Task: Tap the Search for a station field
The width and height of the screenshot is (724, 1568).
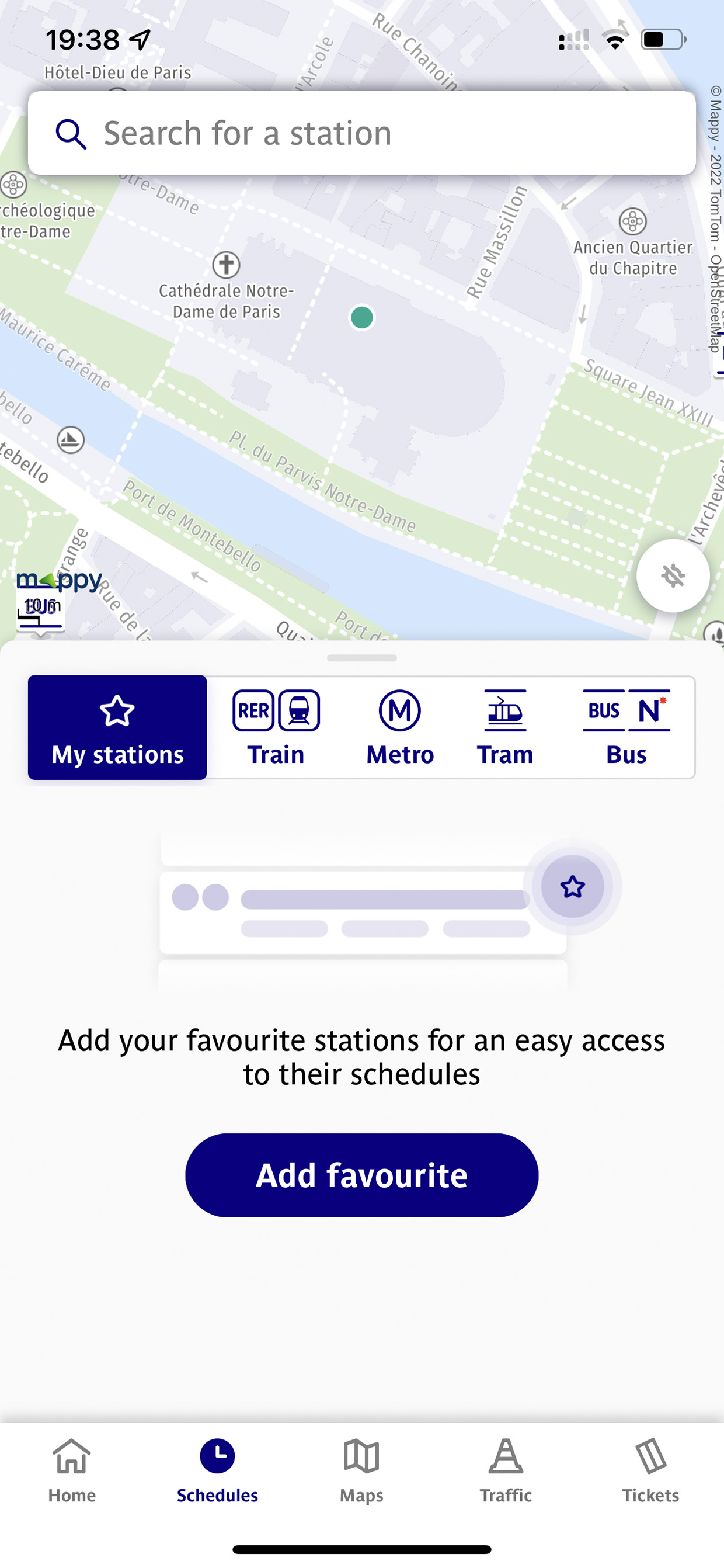Action: 361,133
